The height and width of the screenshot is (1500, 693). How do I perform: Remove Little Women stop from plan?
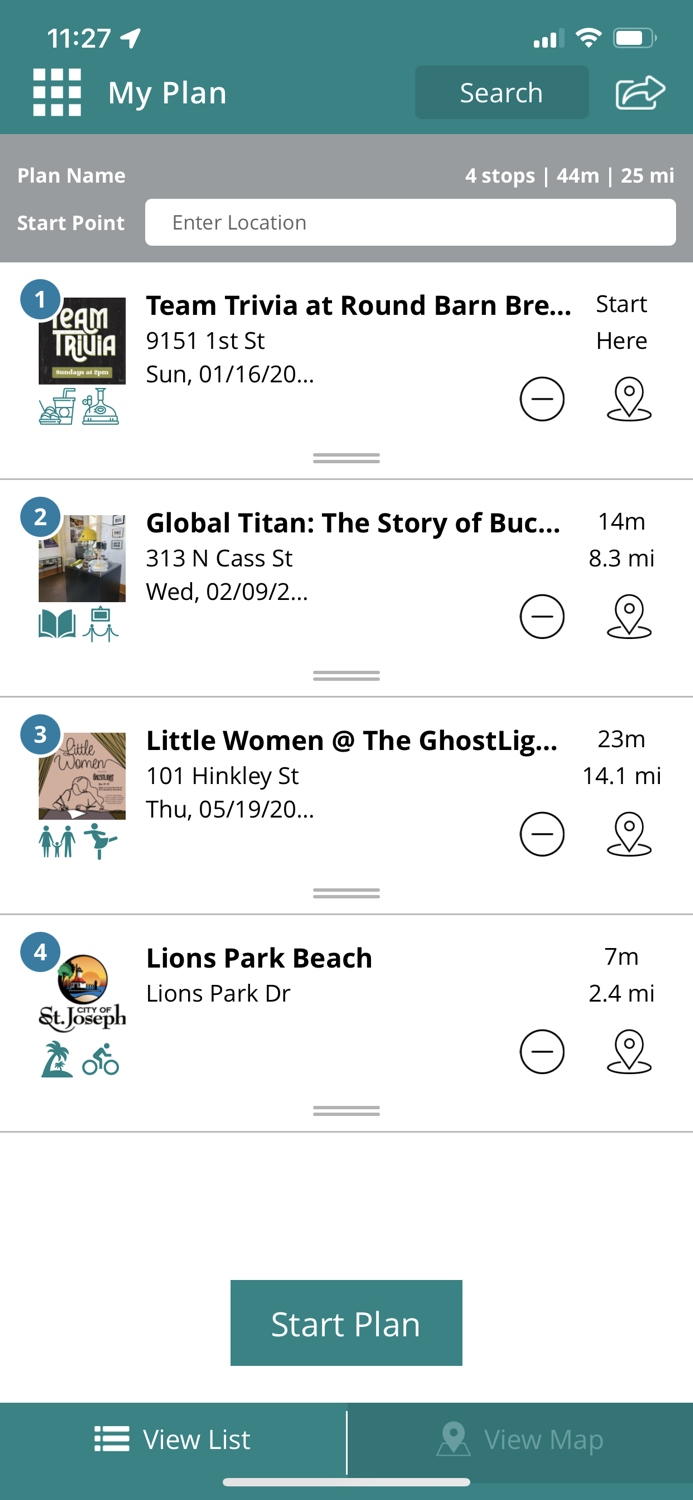(542, 834)
